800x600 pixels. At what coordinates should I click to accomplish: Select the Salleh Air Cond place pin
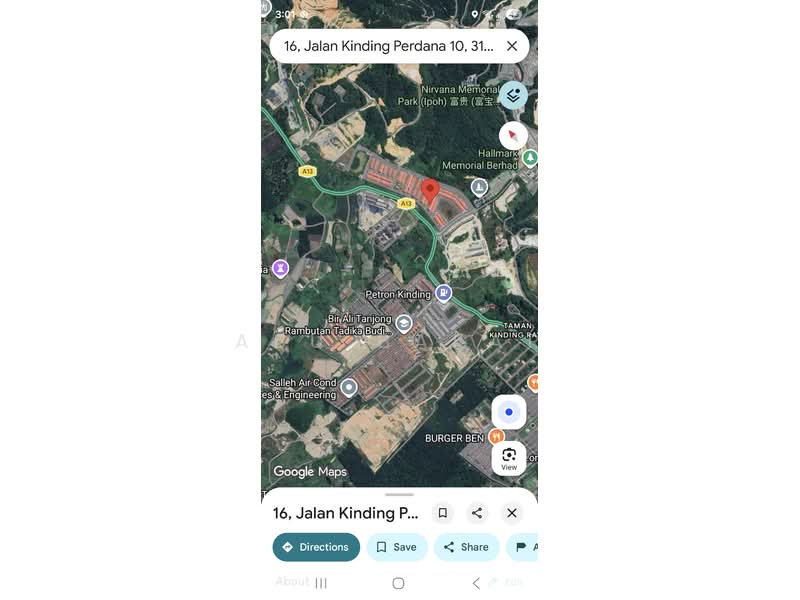point(349,387)
